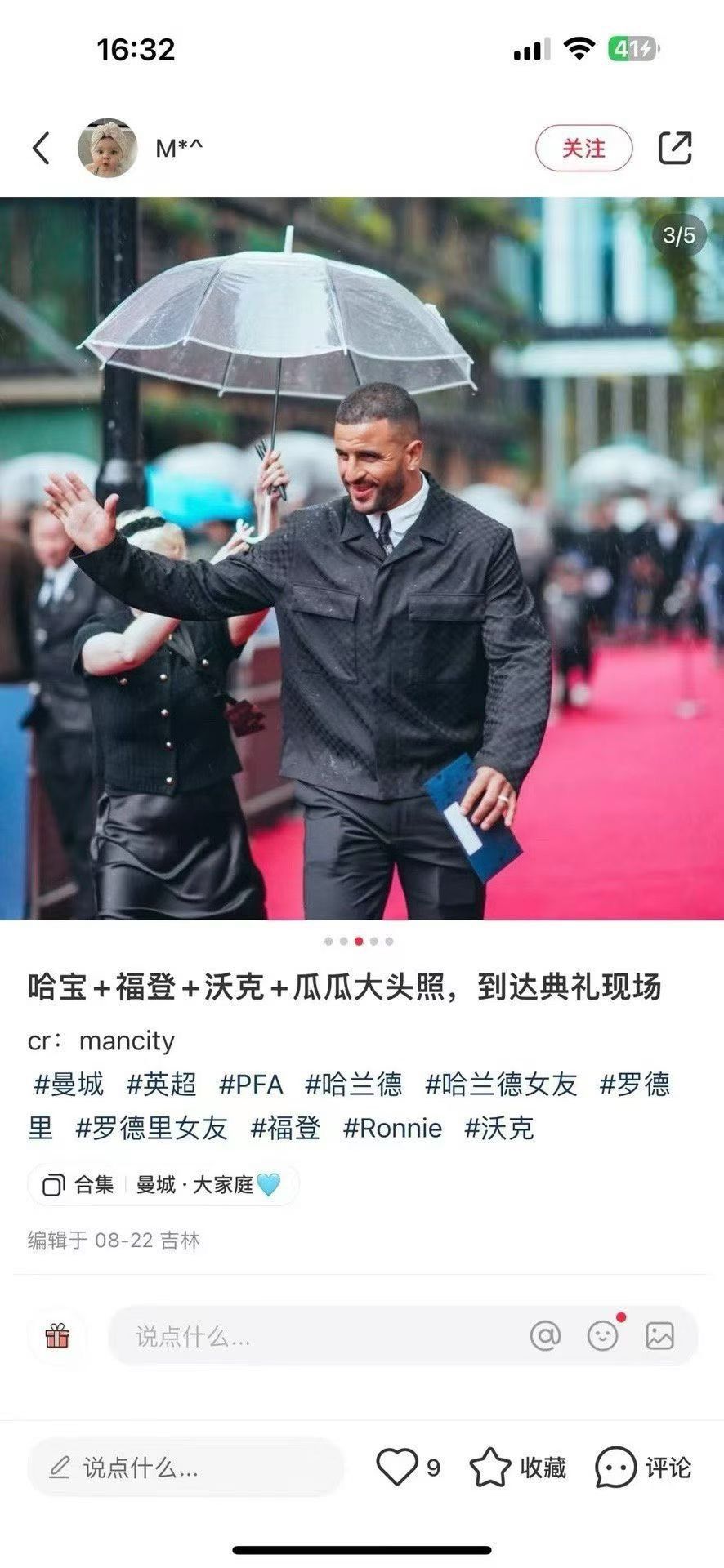Open the author's avatar profile
The width and height of the screenshot is (724, 1568).
[x=108, y=148]
